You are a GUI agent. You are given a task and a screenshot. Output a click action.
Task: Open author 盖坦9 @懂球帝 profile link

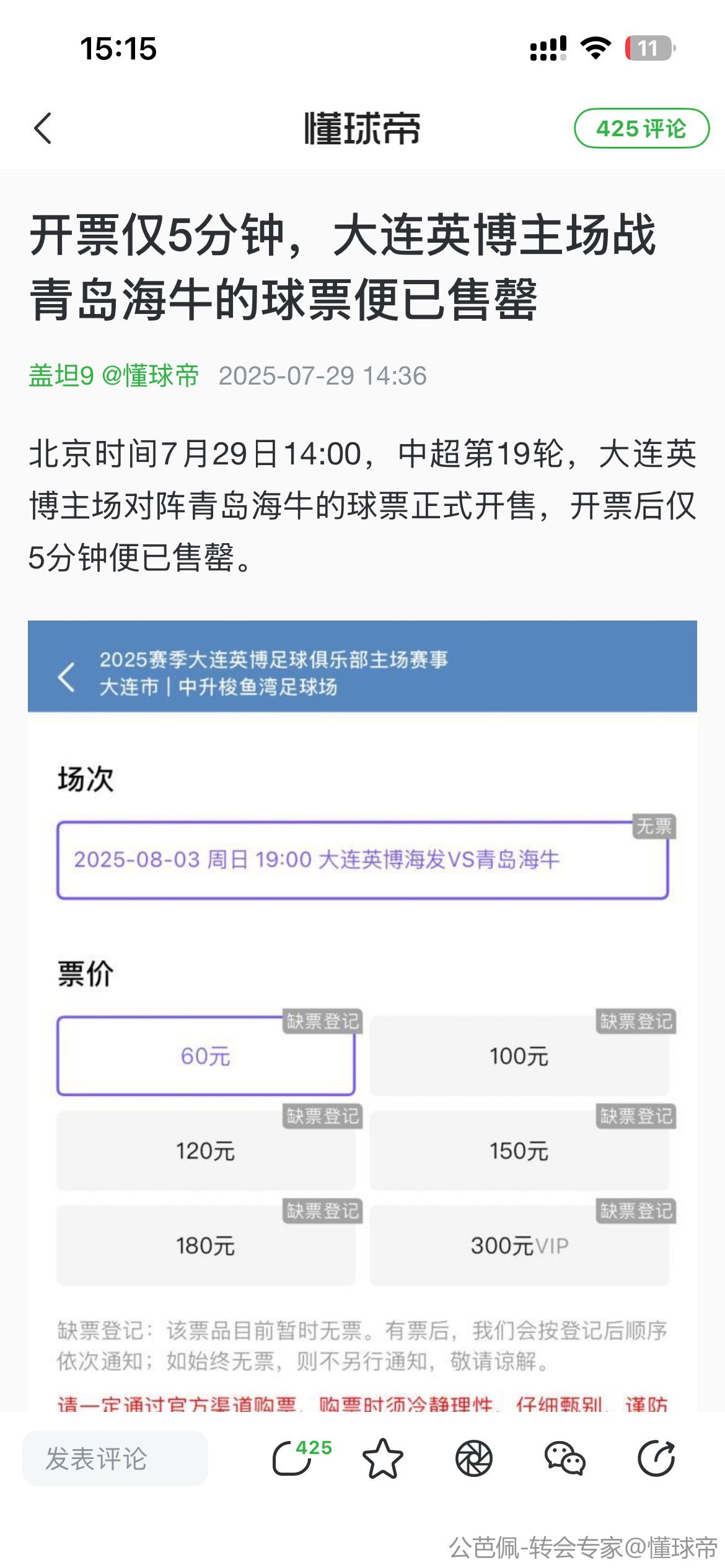(114, 376)
